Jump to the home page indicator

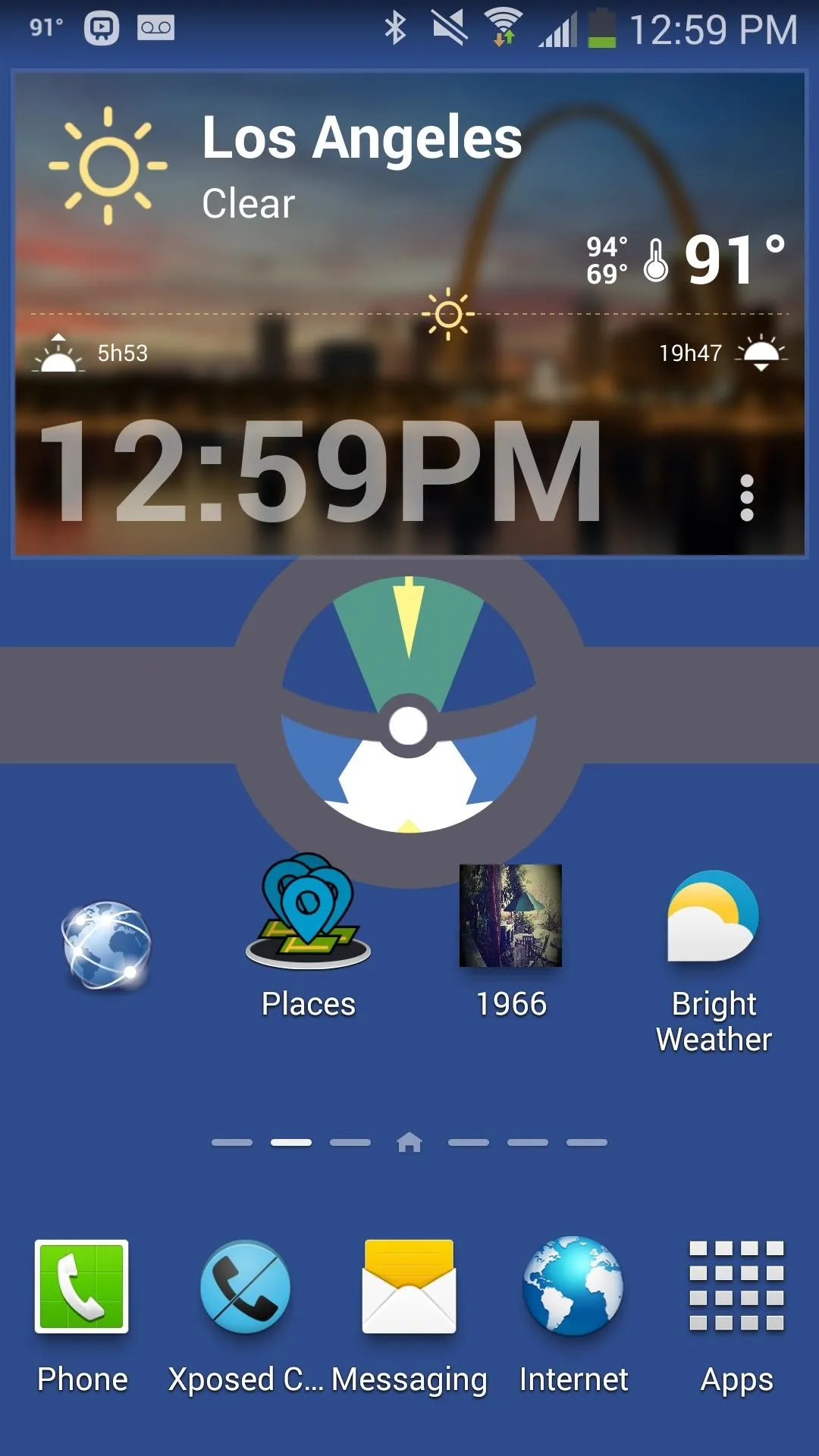point(409,1142)
